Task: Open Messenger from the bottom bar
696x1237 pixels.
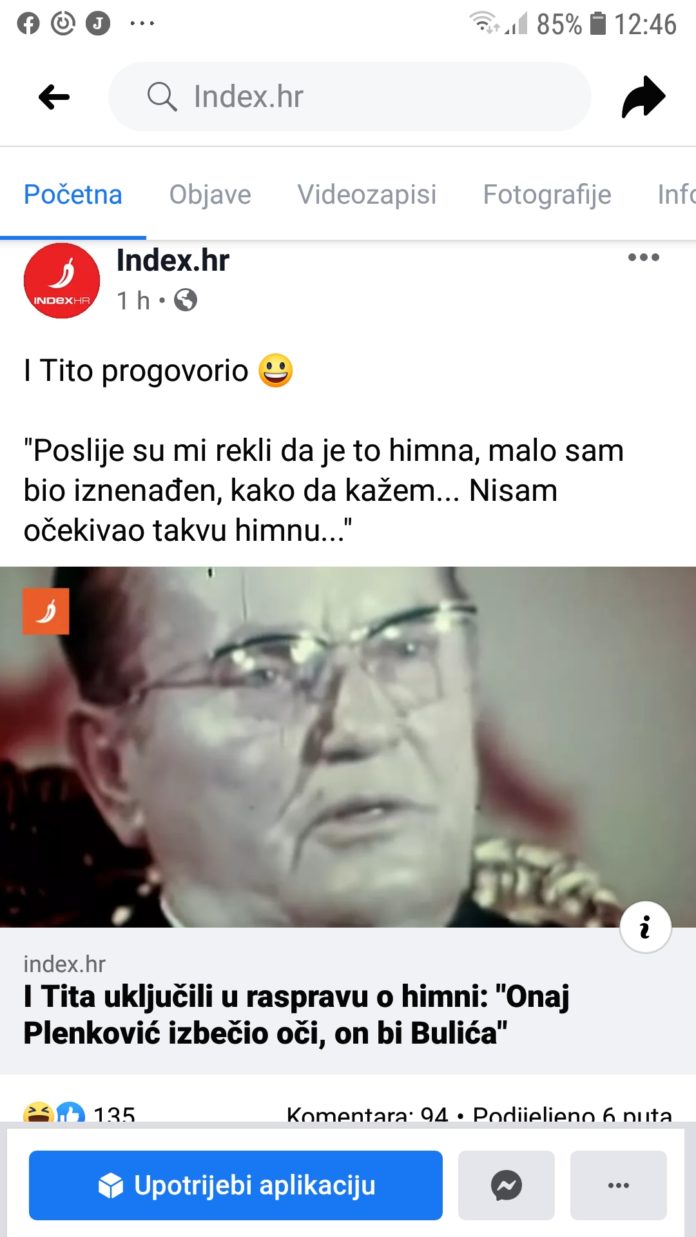Action: [507, 1186]
